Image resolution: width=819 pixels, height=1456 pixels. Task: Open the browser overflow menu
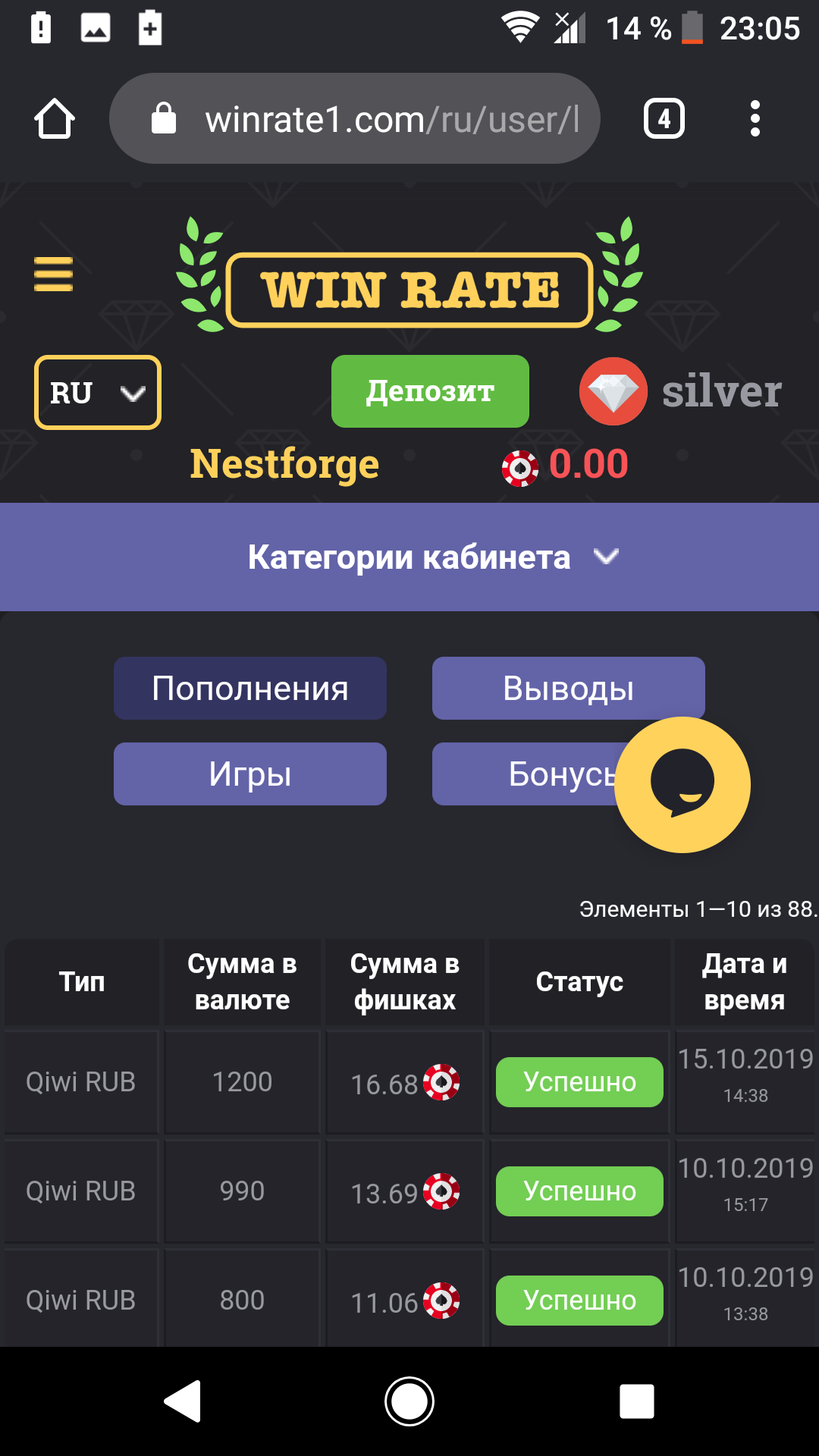click(755, 119)
